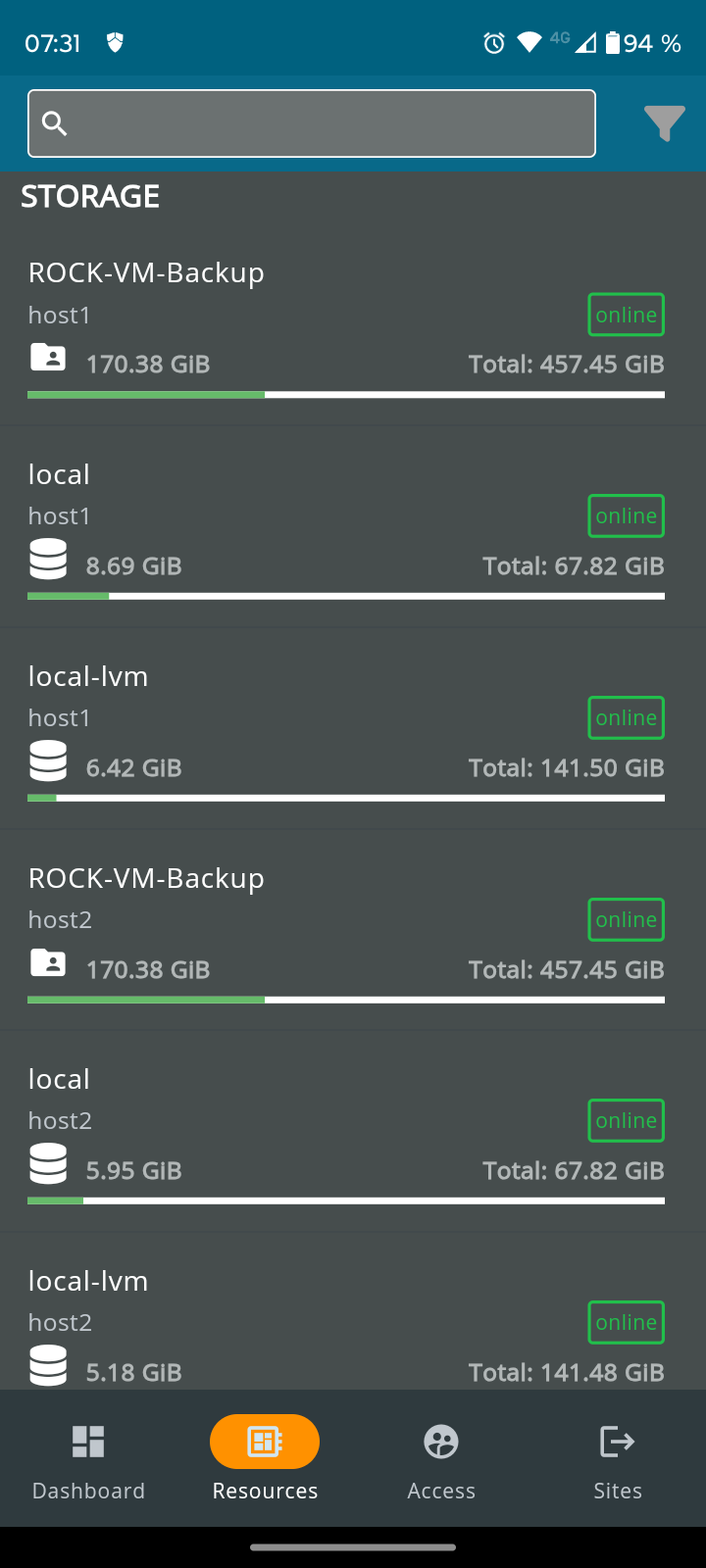Viewport: 706px width, 1568px height.
Task: Select local-lvm storage on host1
Action: pos(353,729)
